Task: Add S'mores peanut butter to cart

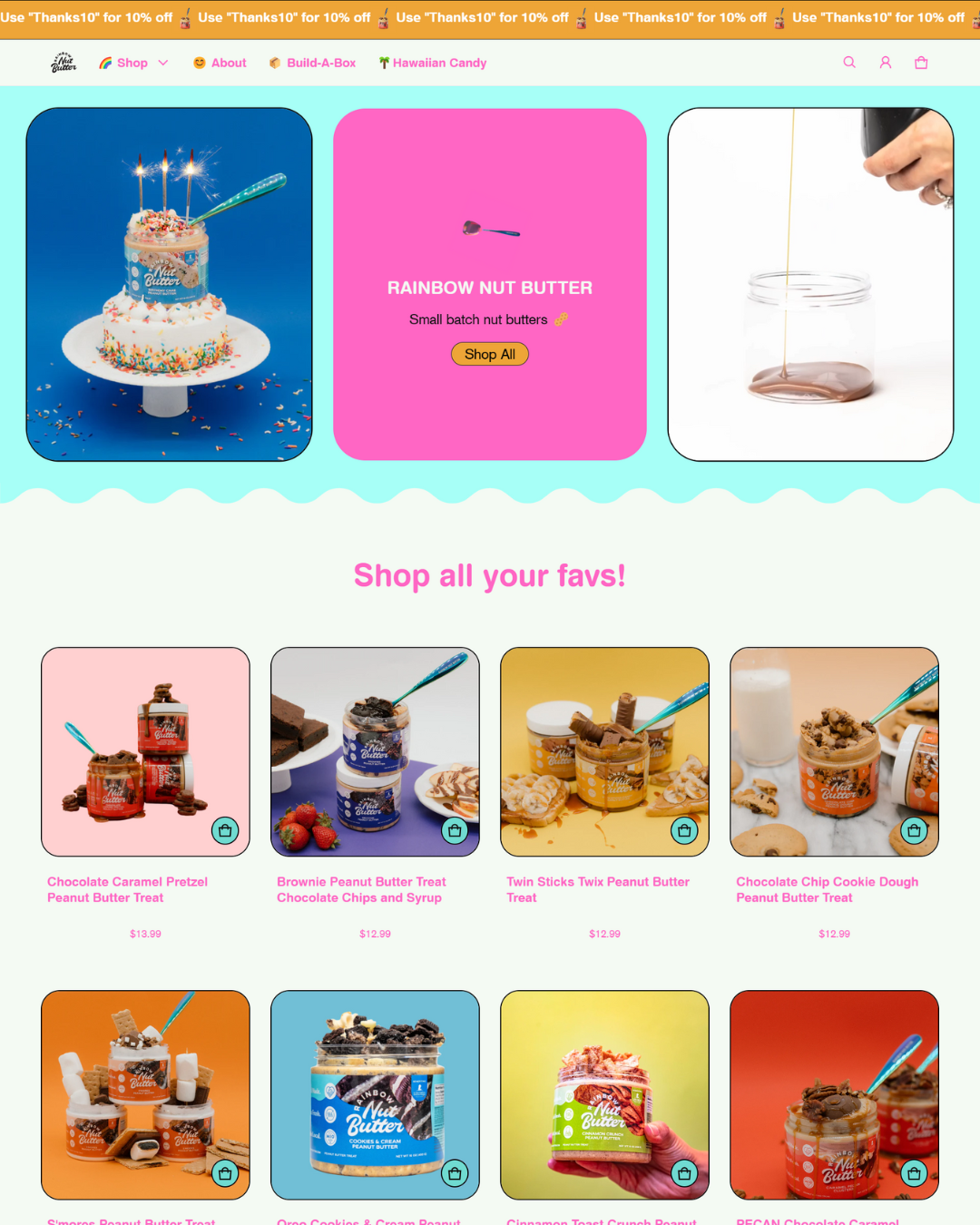Action: point(225,1173)
